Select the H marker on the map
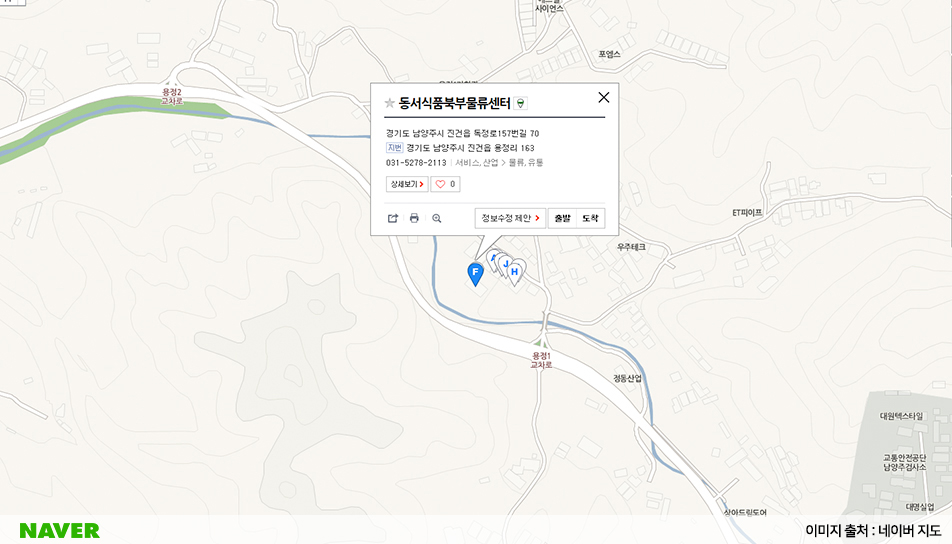Viewport: 952px width, 544px height. (515, 271)
